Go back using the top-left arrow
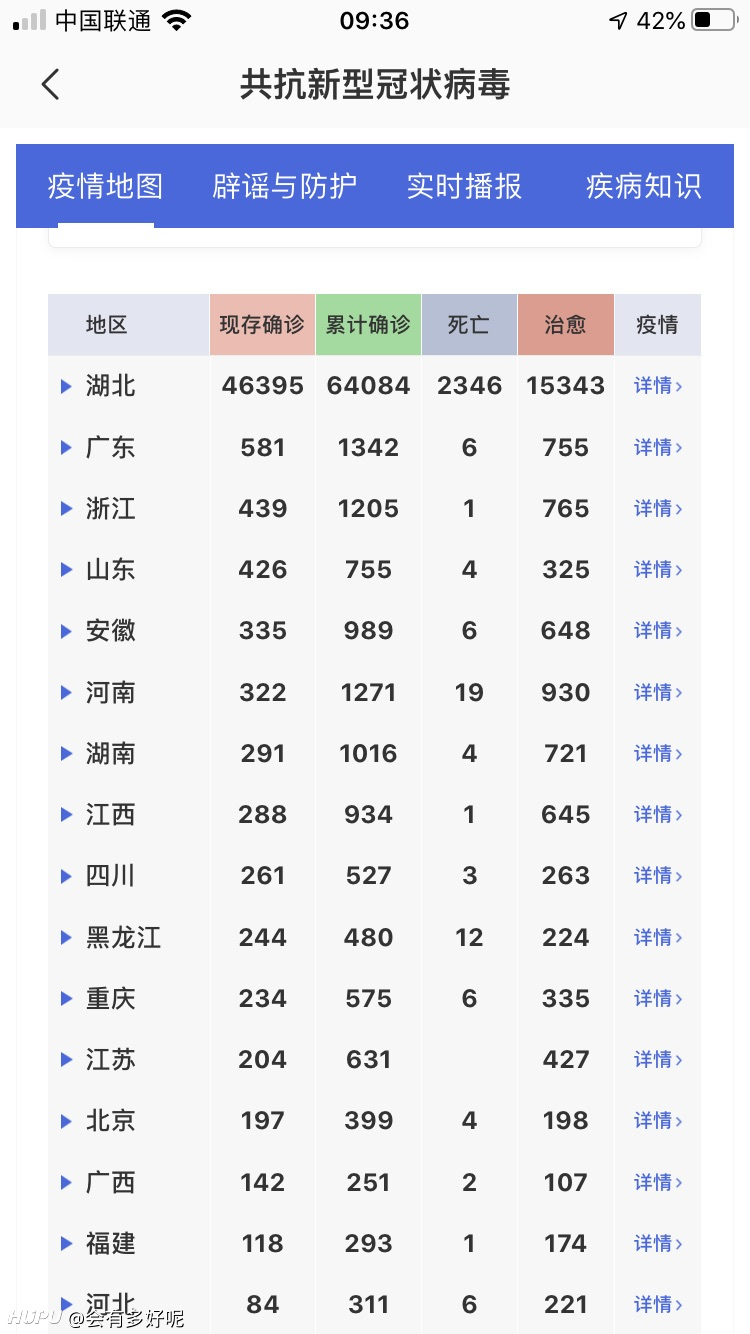The image size is (750, 1334). click(x=51, y=85)
